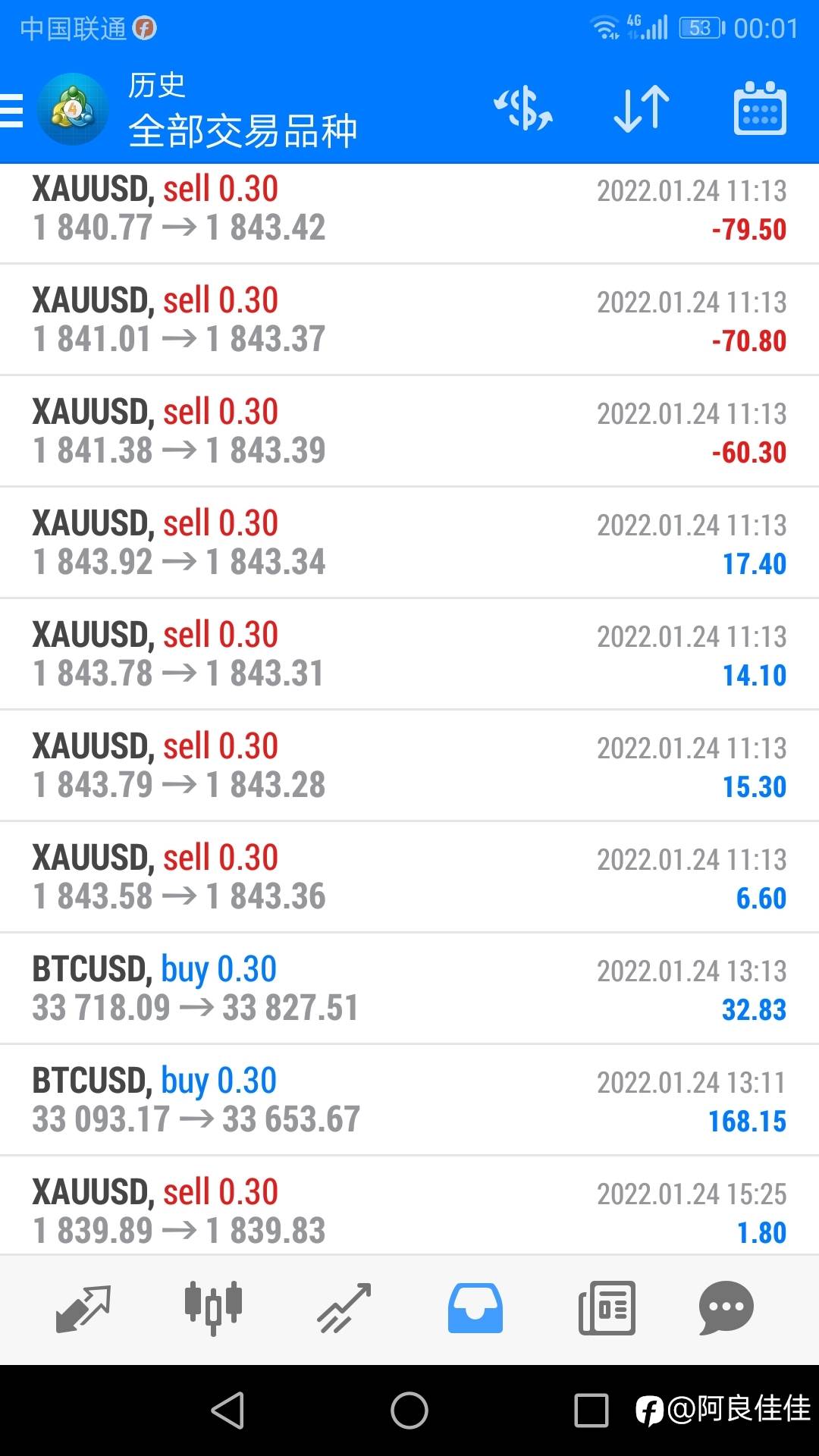
Task: Open the BTCUSD buy trade with profit 168.15
Action: 409,1100
